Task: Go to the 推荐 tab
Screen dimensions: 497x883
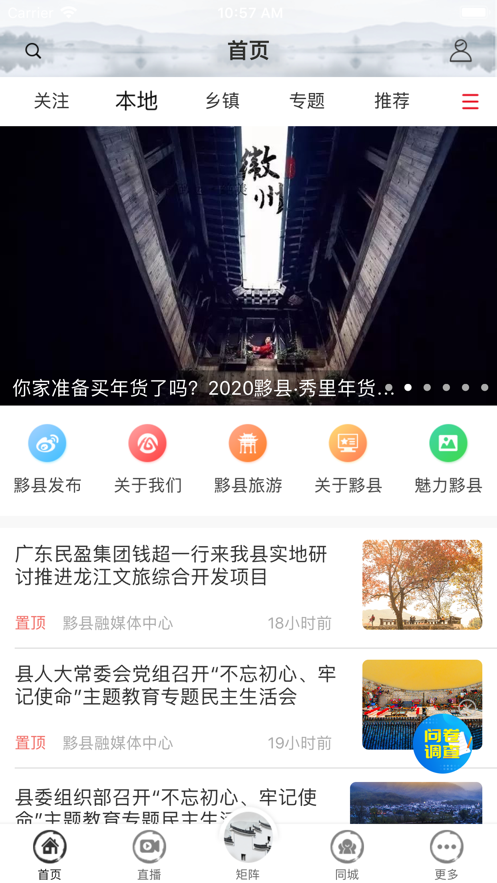Action: [x=392, y=101]
